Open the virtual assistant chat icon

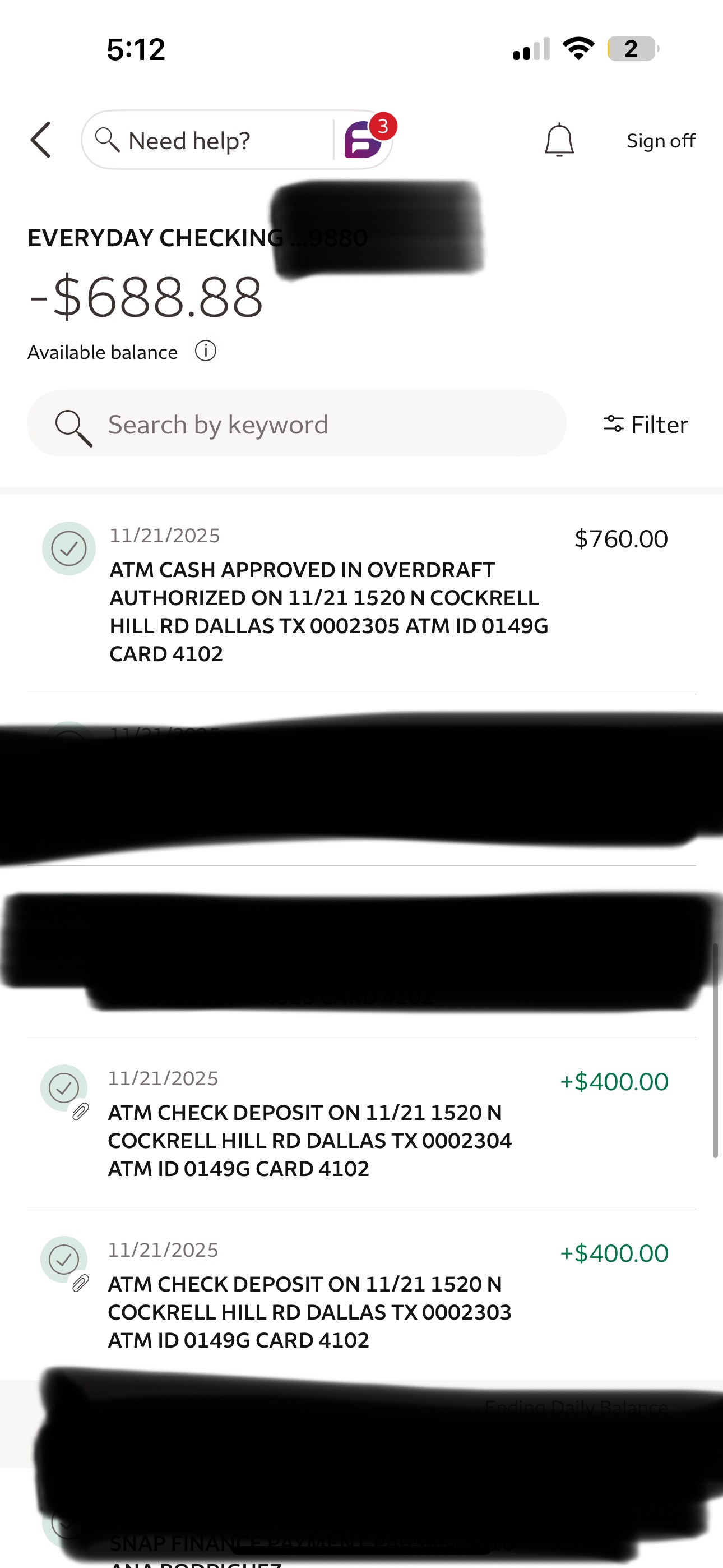coord(364,140)
